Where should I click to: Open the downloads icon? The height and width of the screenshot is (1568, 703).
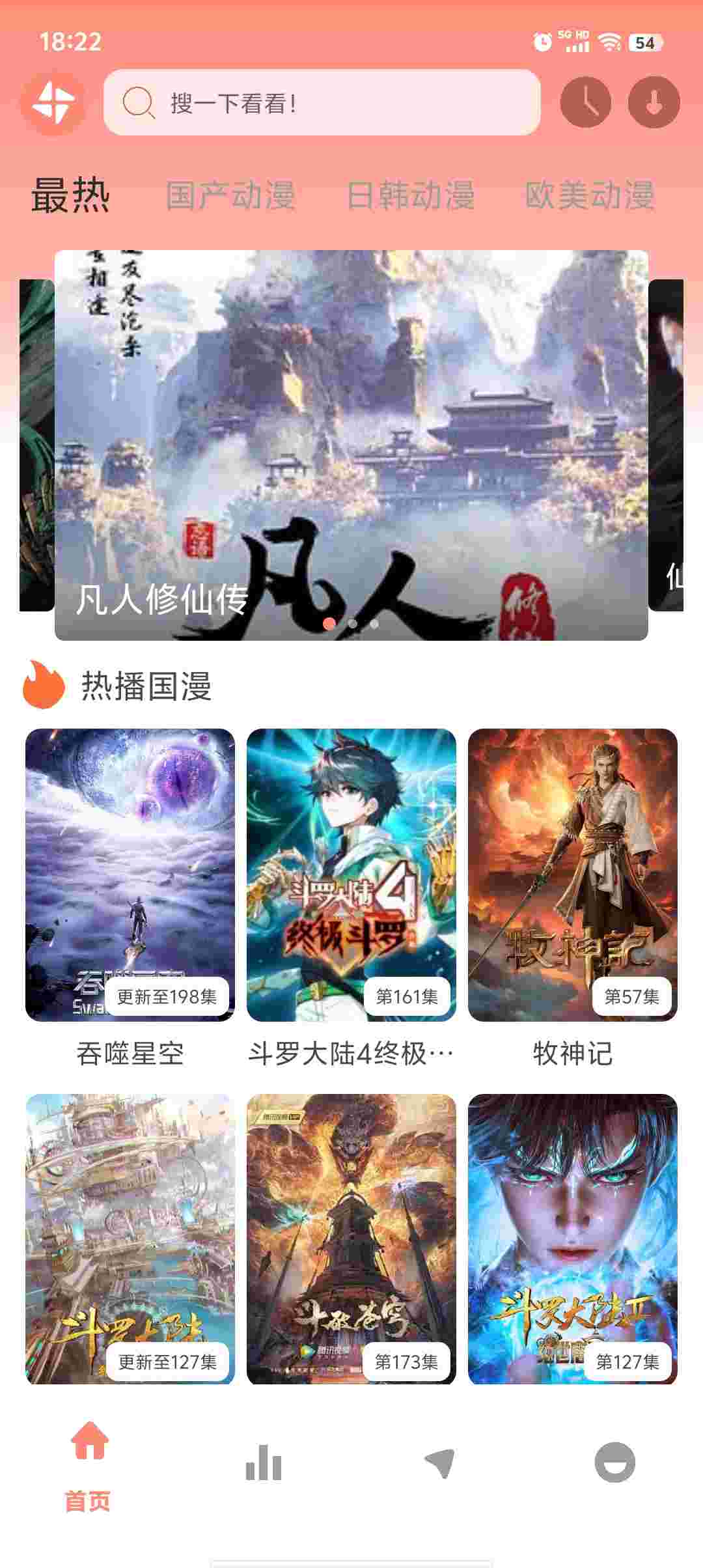click(654, 103)
